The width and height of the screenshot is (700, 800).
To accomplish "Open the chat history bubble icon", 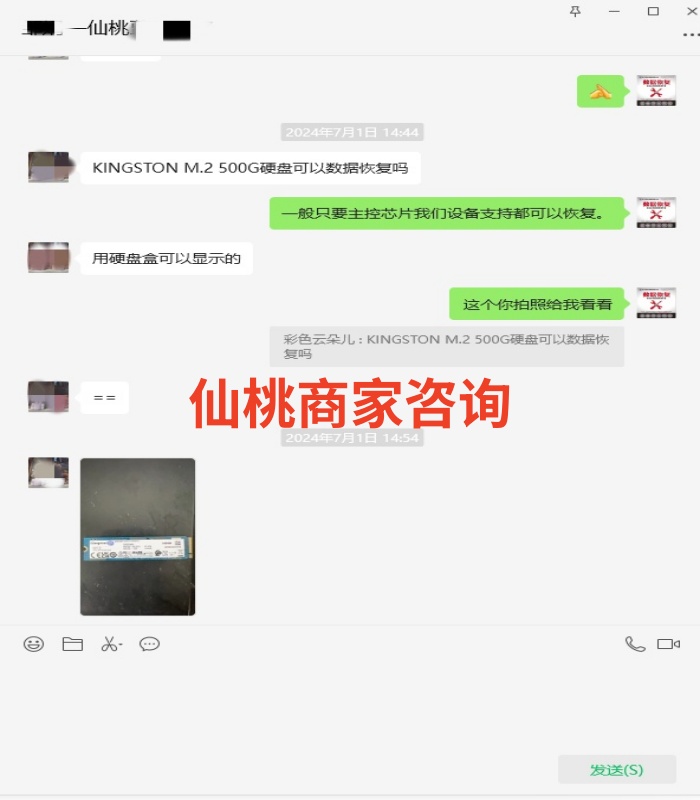I will (150, 644).
